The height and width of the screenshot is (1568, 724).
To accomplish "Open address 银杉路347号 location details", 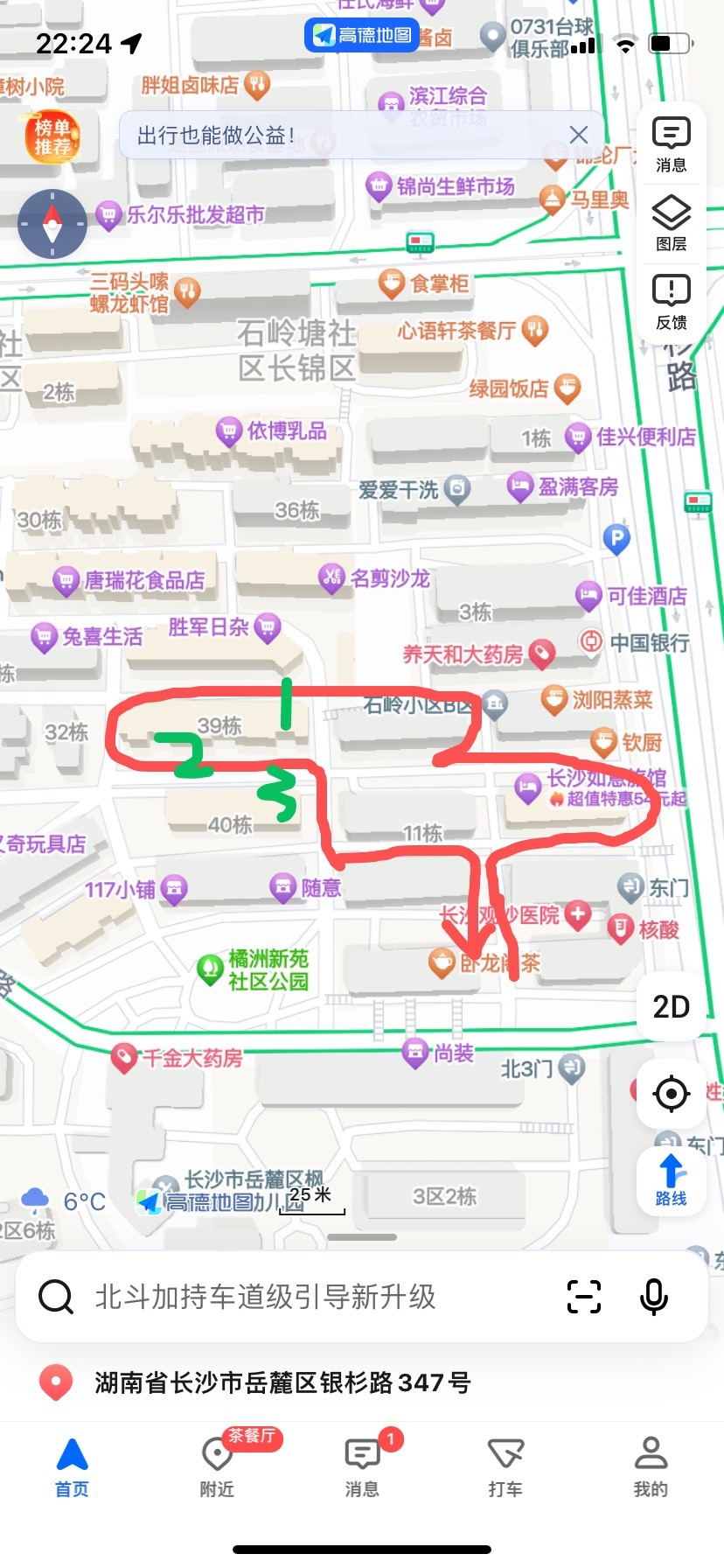I will (282, 1382).
